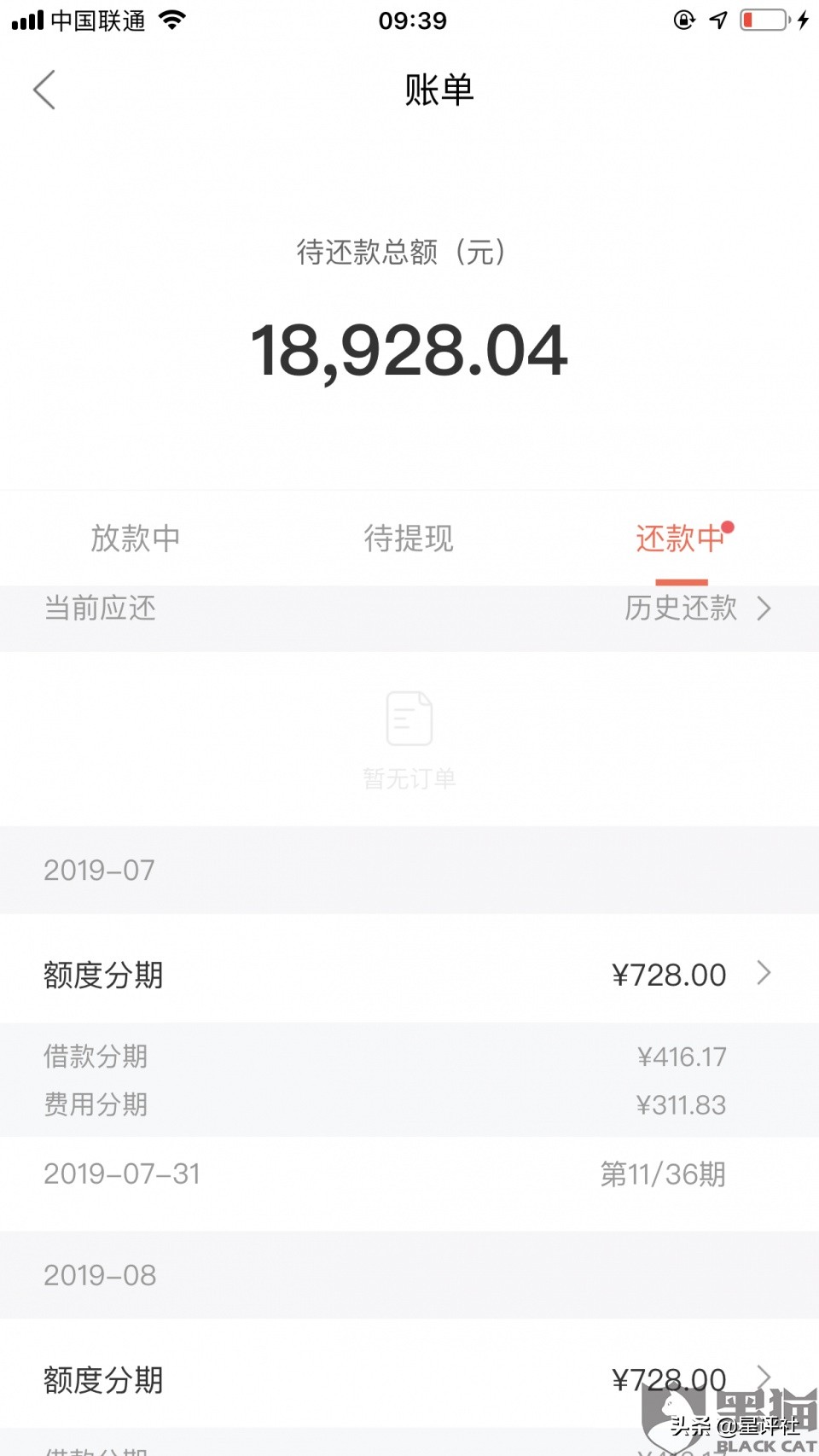Click the 当前应还 label
Image resolution: width=819 pixels, height=1456 pixels.
pyautogui.click(x=99, y=609)
